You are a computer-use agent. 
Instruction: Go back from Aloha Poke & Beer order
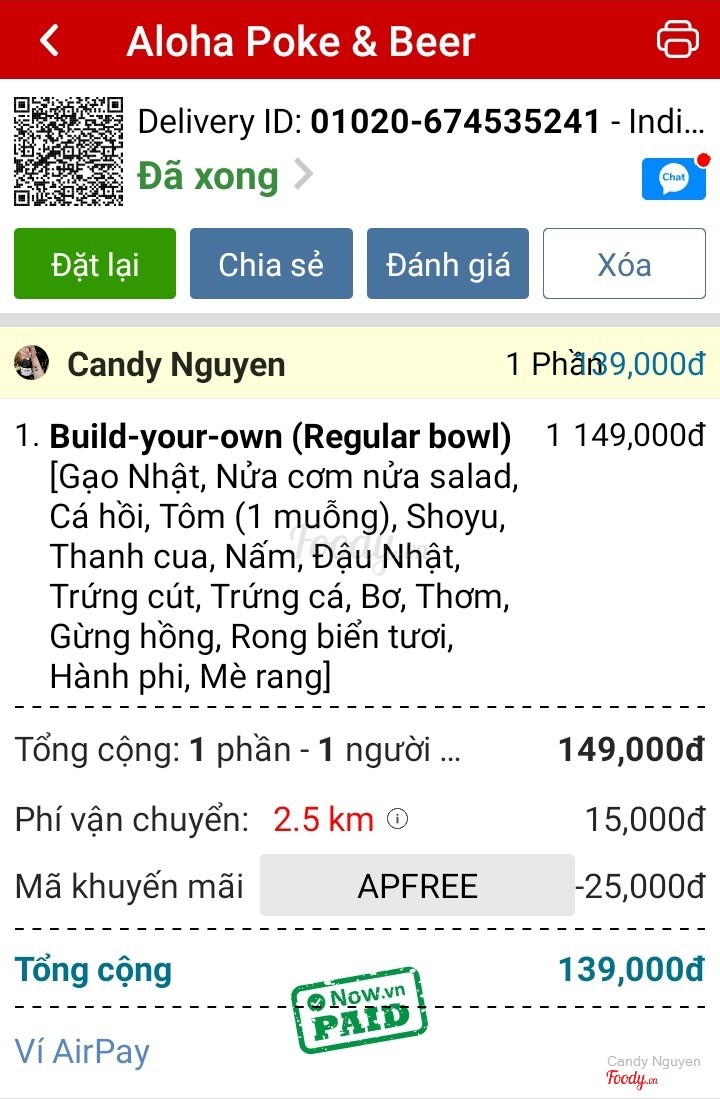pos(49,41)
